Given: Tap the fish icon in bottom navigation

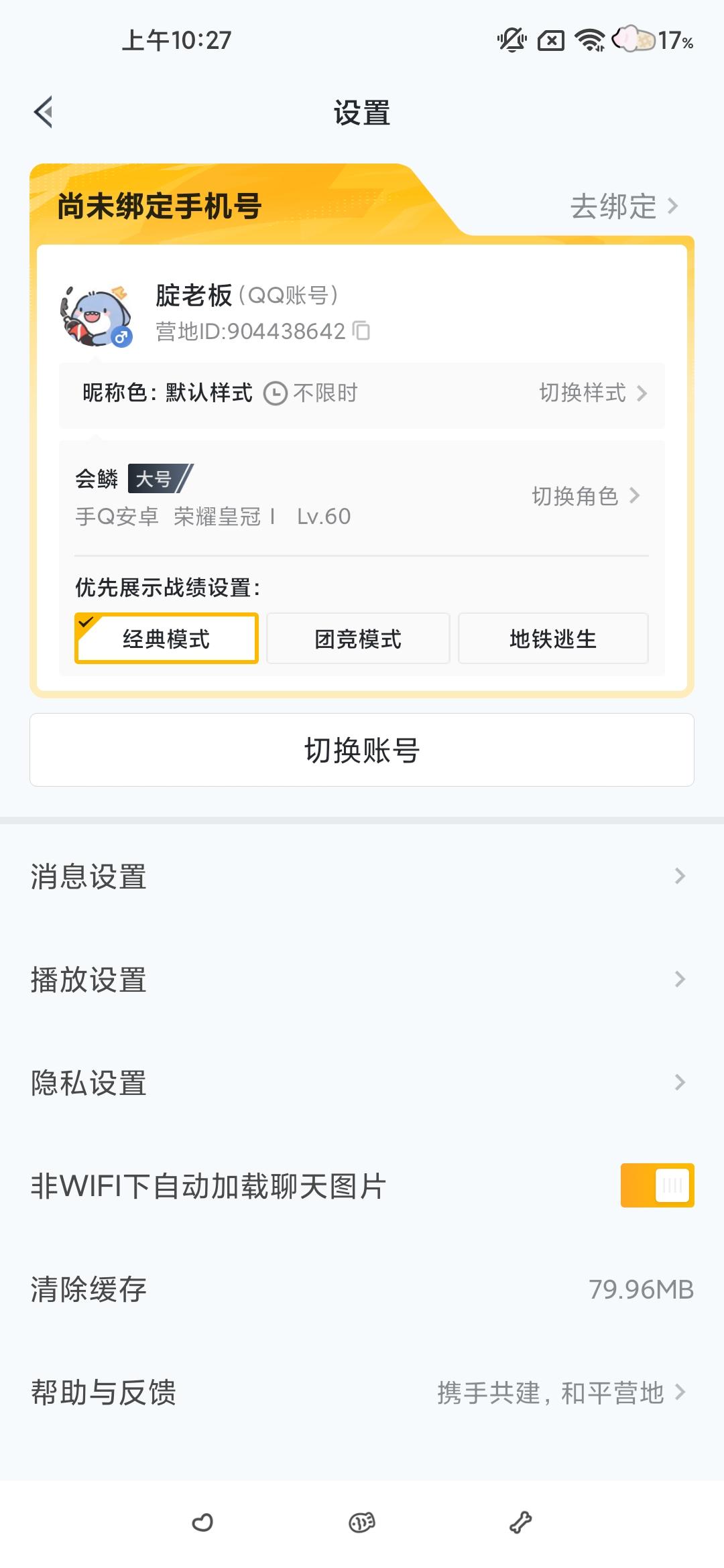Looking at the screenshot, I should (x=361, y=1521).
